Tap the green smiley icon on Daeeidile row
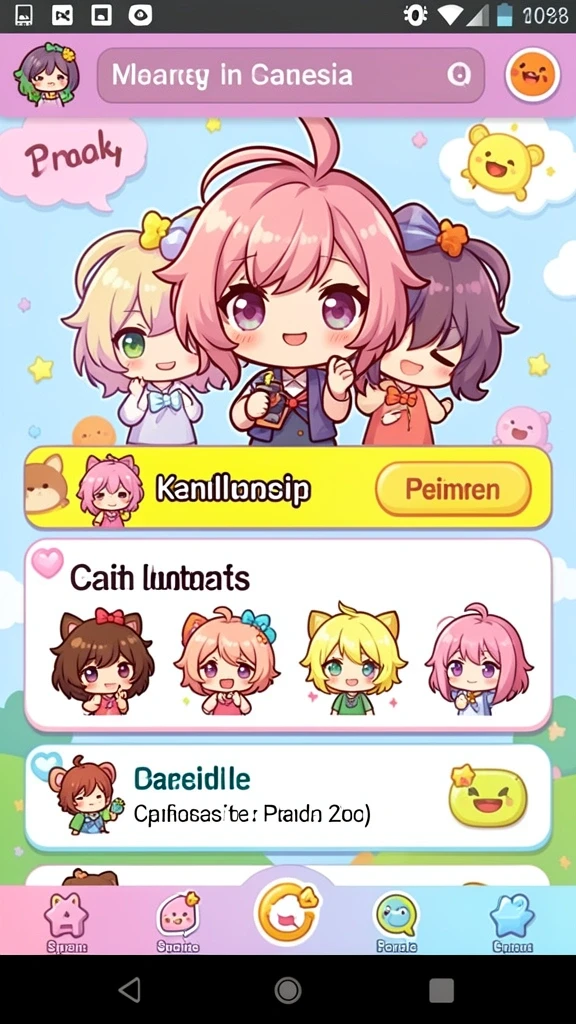This screenshot has width=576, height=1024. (x=488, y=797)
